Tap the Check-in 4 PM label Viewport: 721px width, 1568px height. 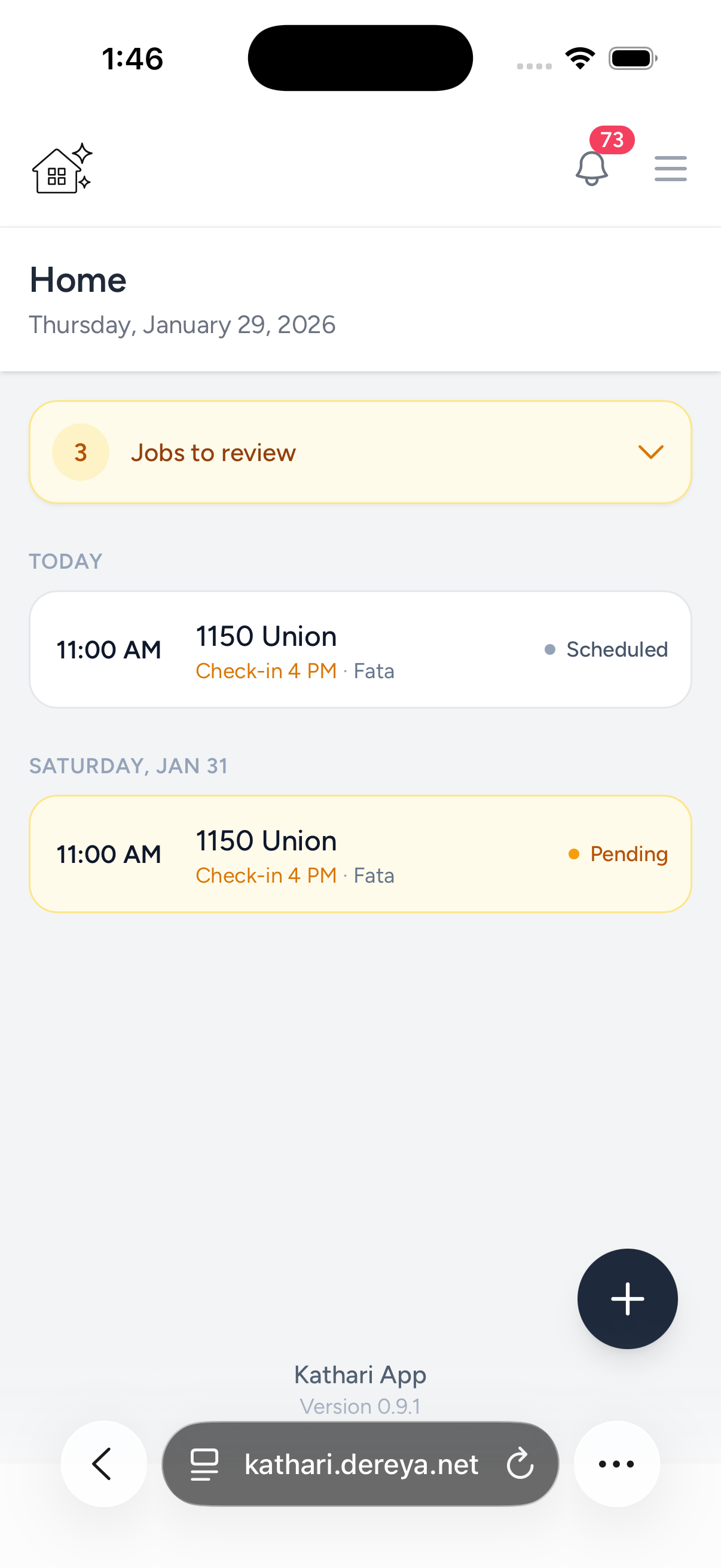pos(266,670)
